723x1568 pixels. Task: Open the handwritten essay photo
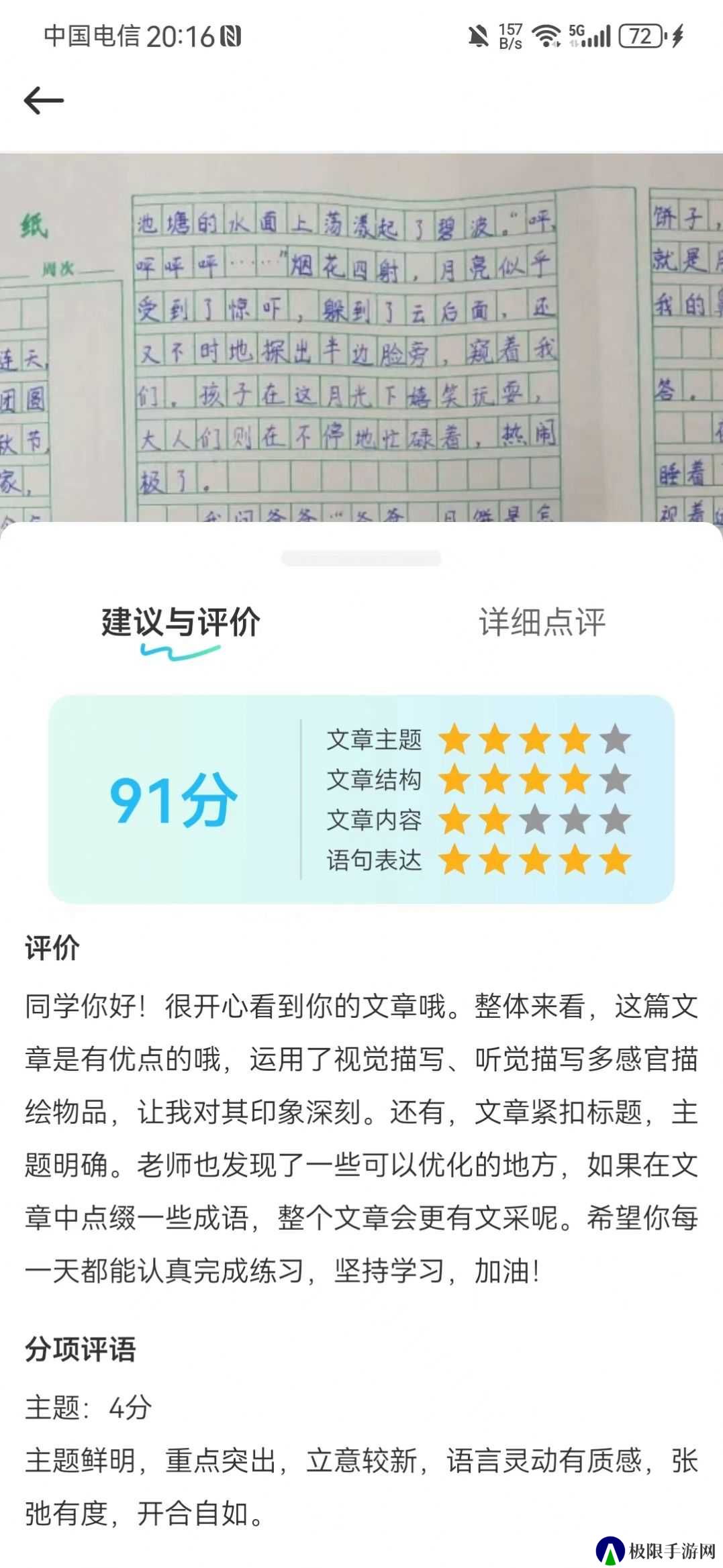click(361, 335)
